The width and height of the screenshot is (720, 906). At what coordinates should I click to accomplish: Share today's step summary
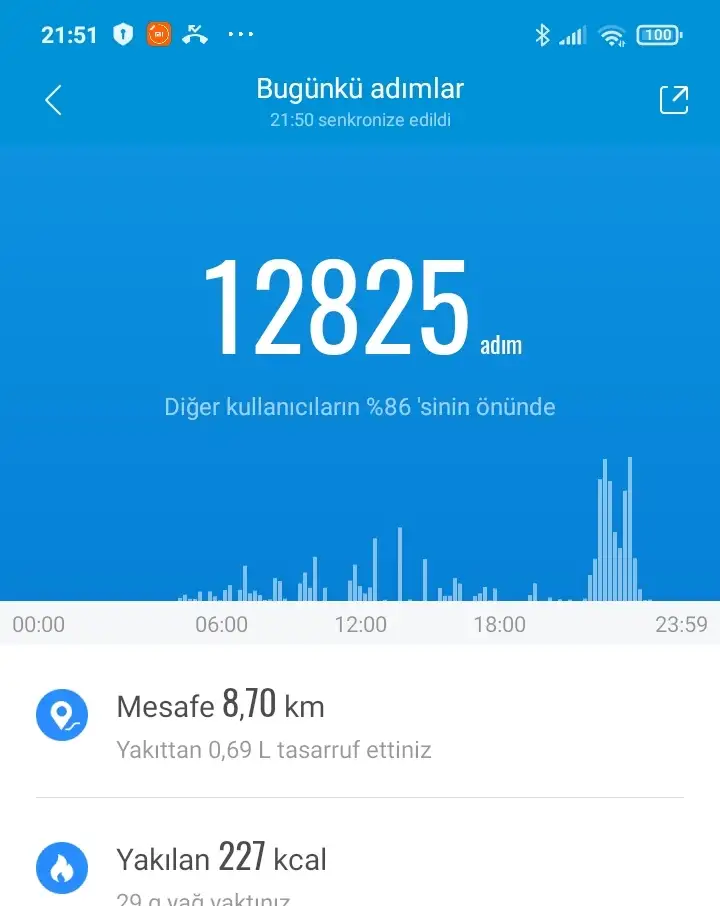click(673, 100)
